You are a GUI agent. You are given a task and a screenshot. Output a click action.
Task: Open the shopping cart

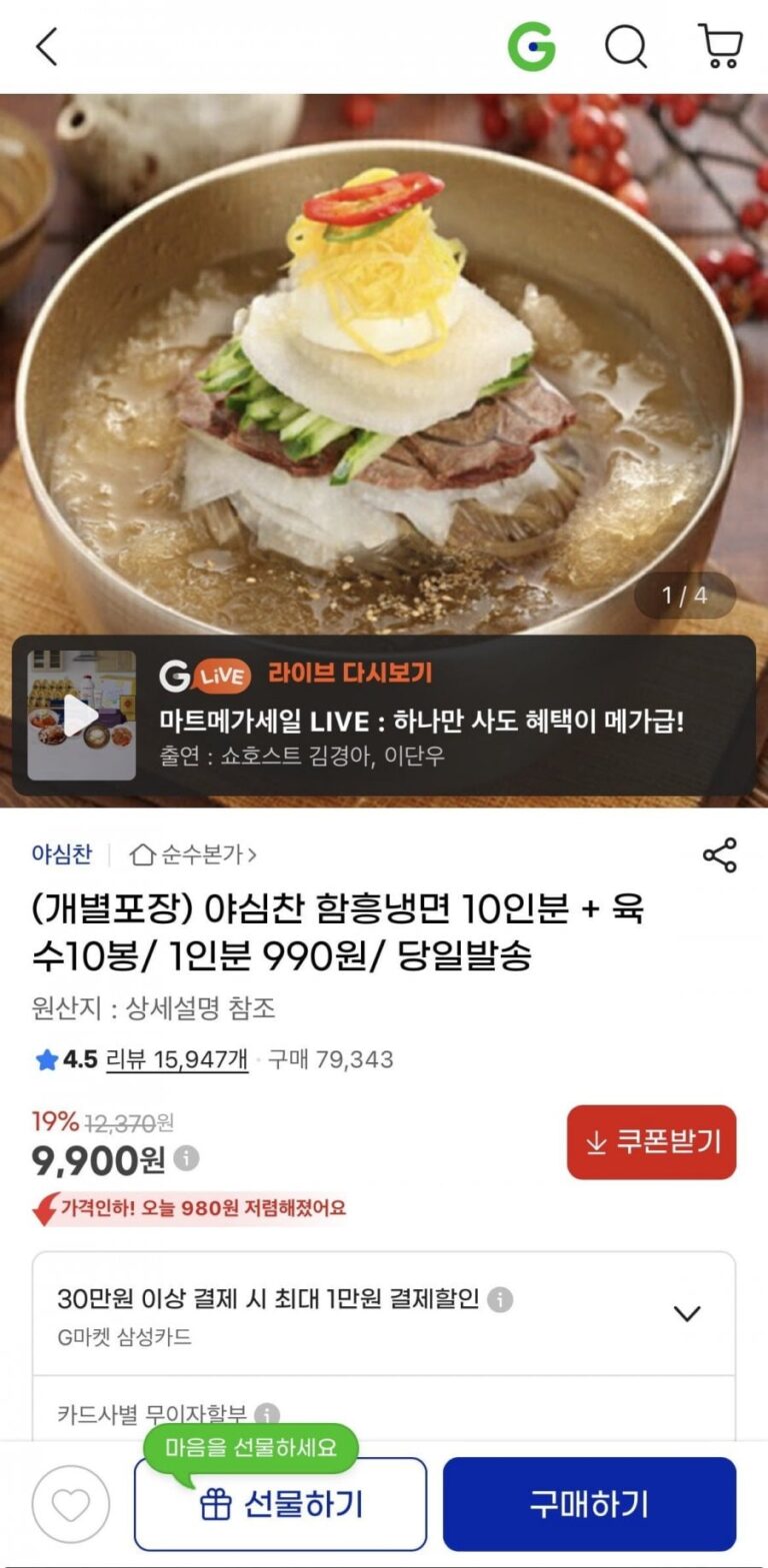coord(720,46)
